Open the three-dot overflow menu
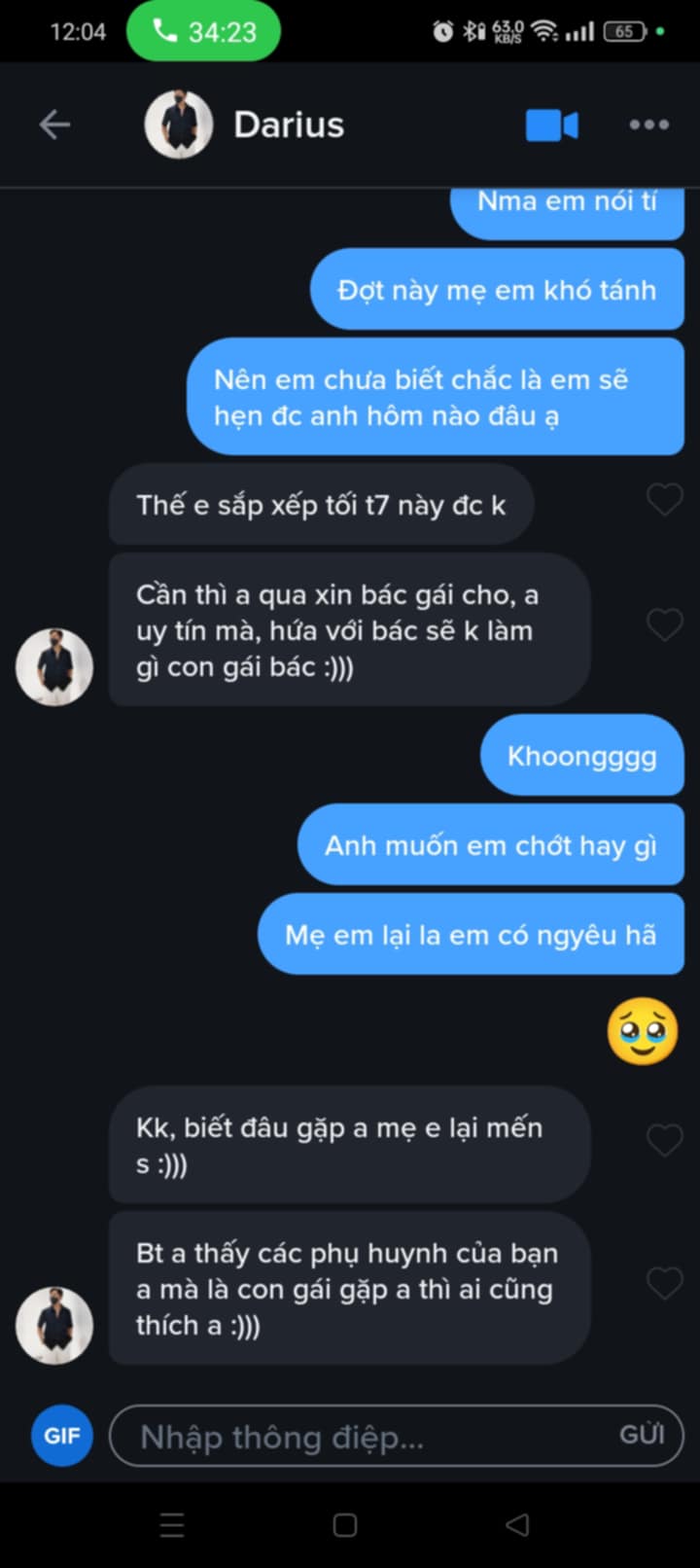Screen dimensions: 700x1568 (x=648, y=125)
